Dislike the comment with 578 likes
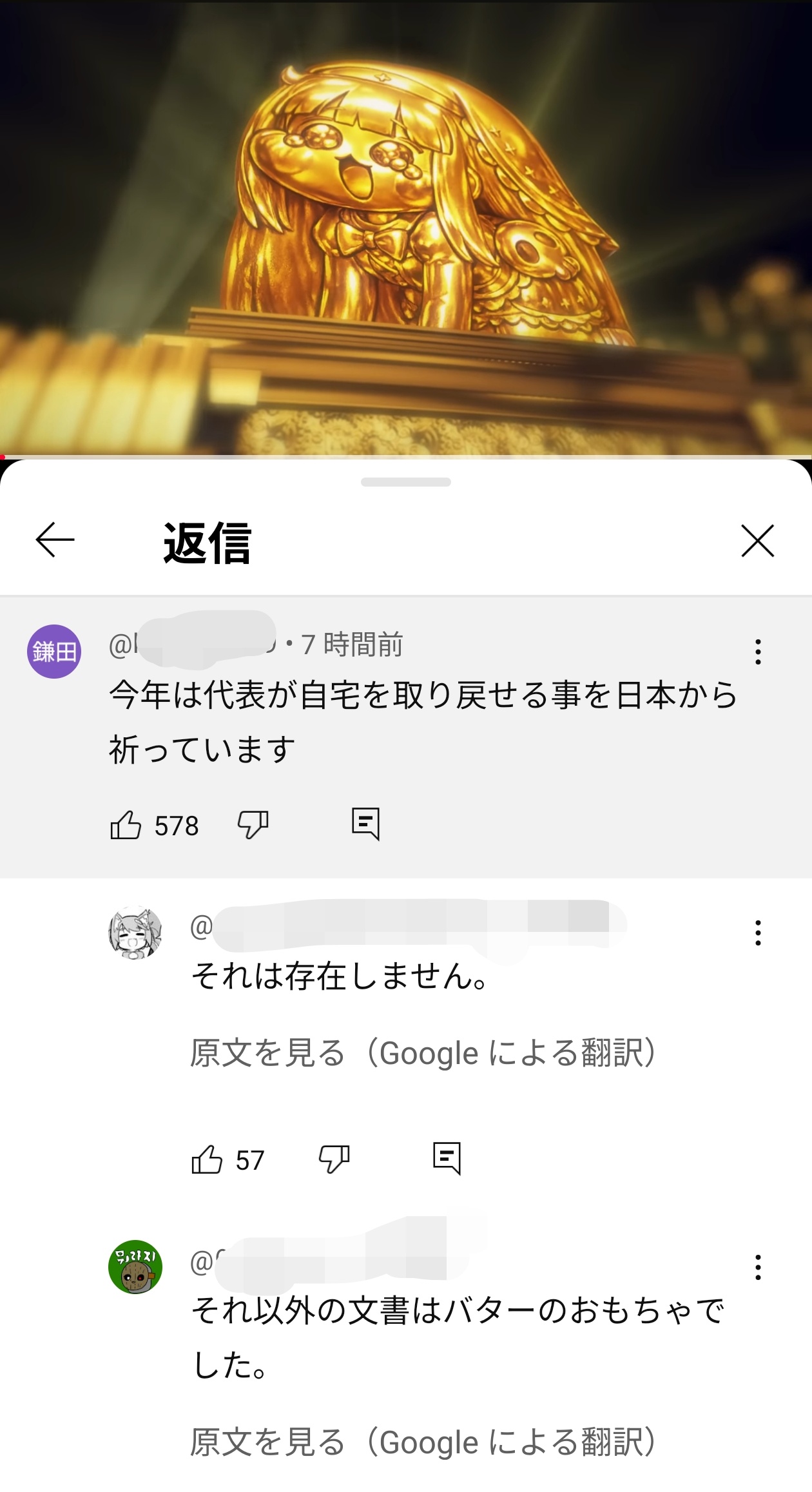 click(x=253, y=825)
